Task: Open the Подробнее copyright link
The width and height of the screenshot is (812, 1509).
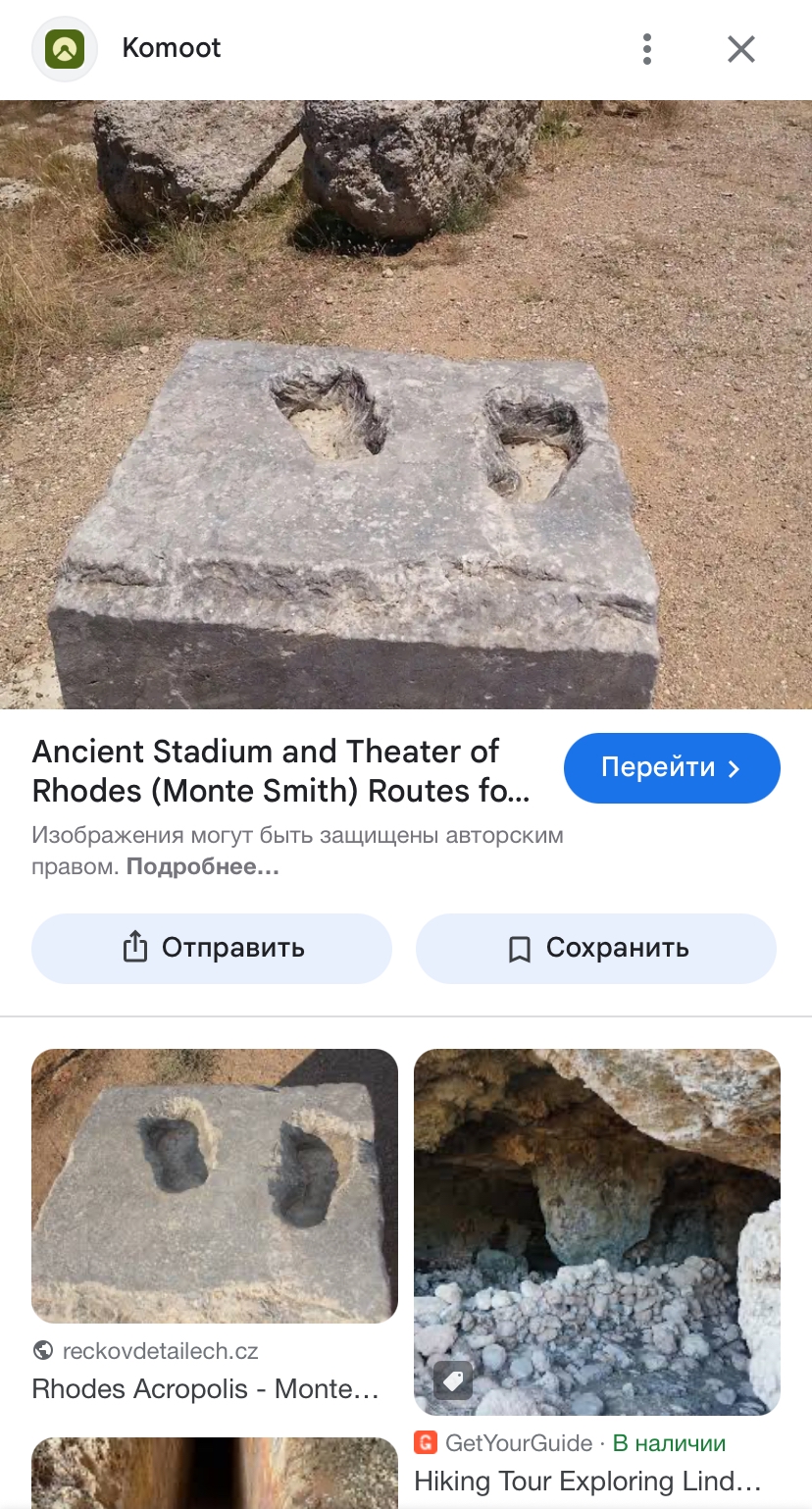Action: (203, 867)
